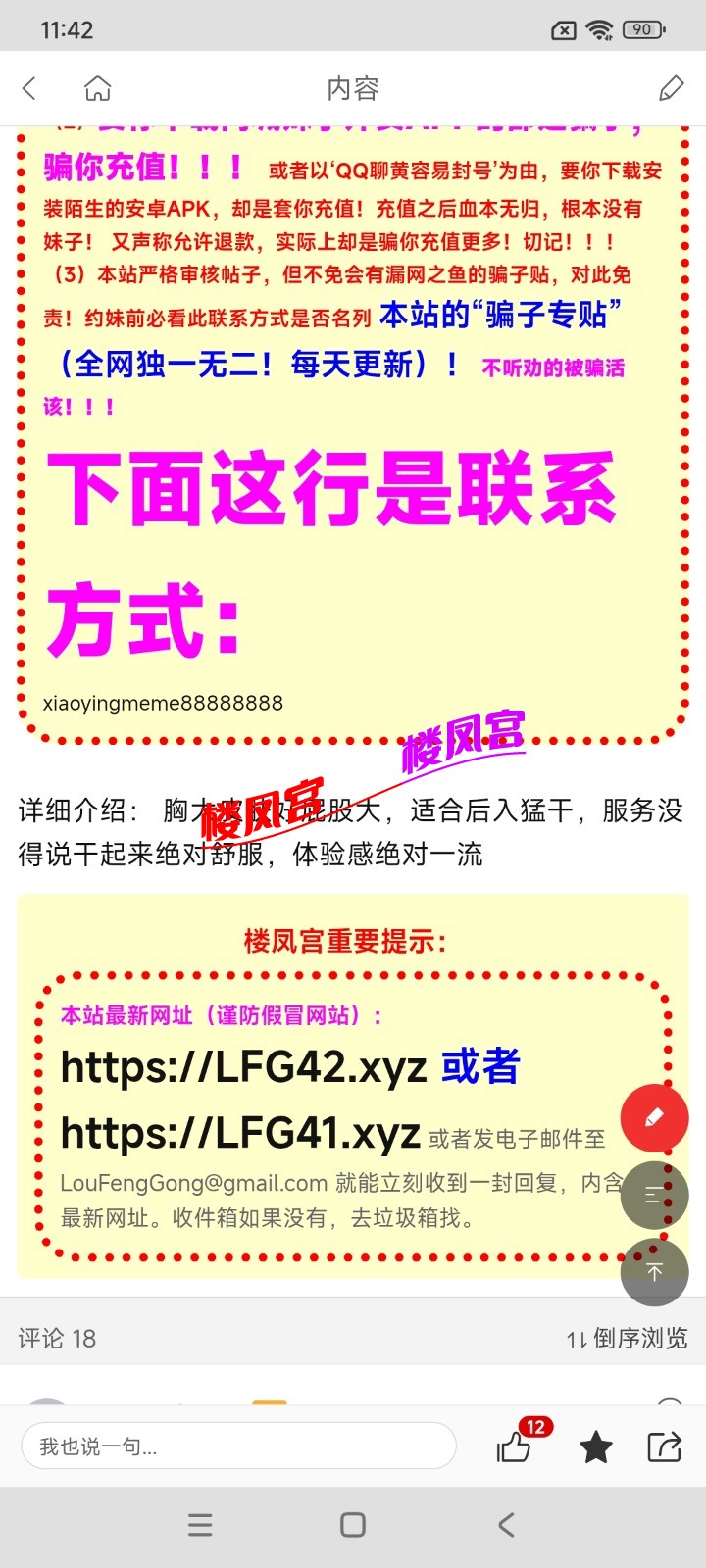The height and width of the screenshot is (1568, 706).
Task: Open the home icon in the top bar
Action: [x=98, y=88]
